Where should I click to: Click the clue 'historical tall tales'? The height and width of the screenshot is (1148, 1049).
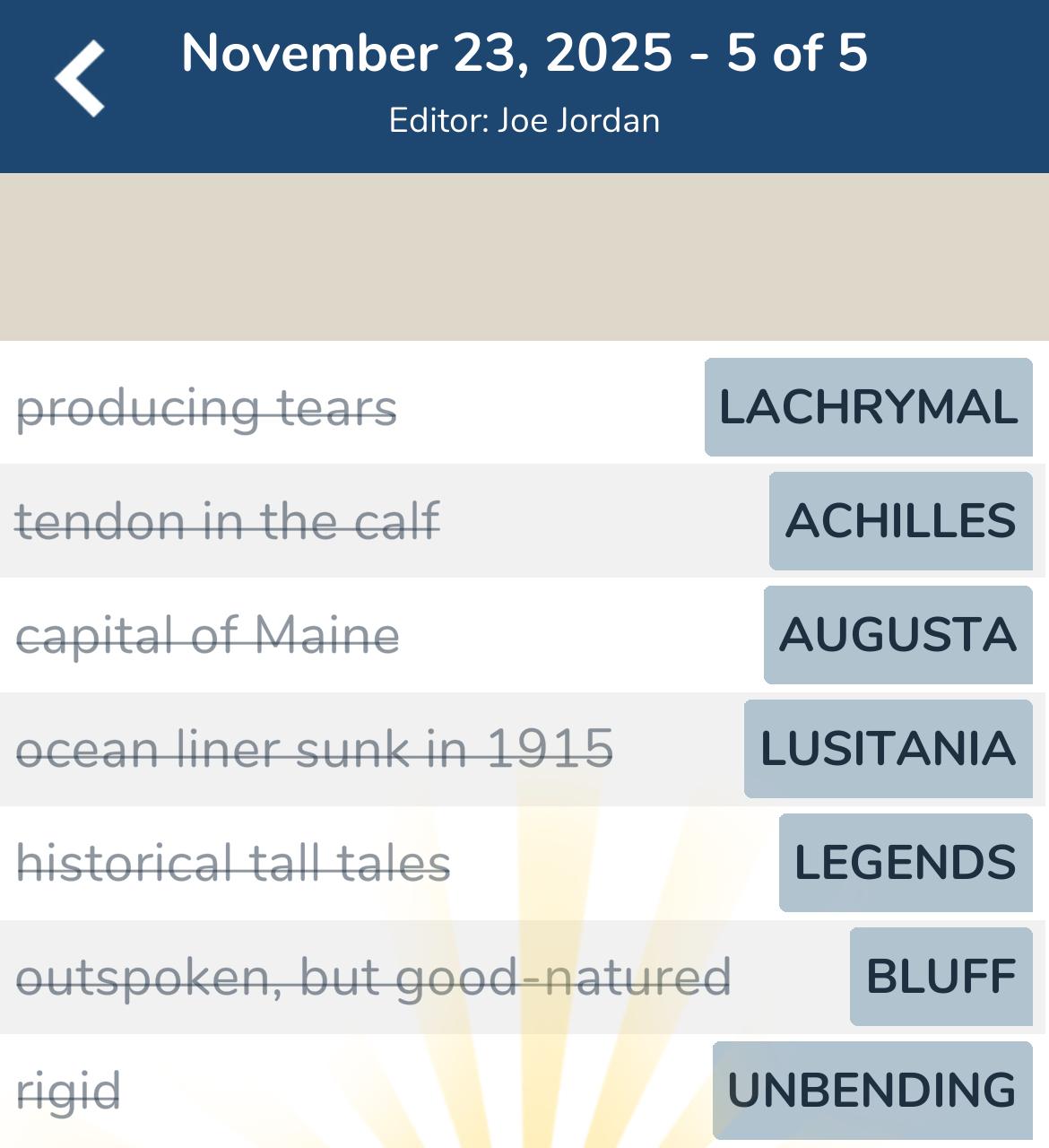[x=233, y=863]
